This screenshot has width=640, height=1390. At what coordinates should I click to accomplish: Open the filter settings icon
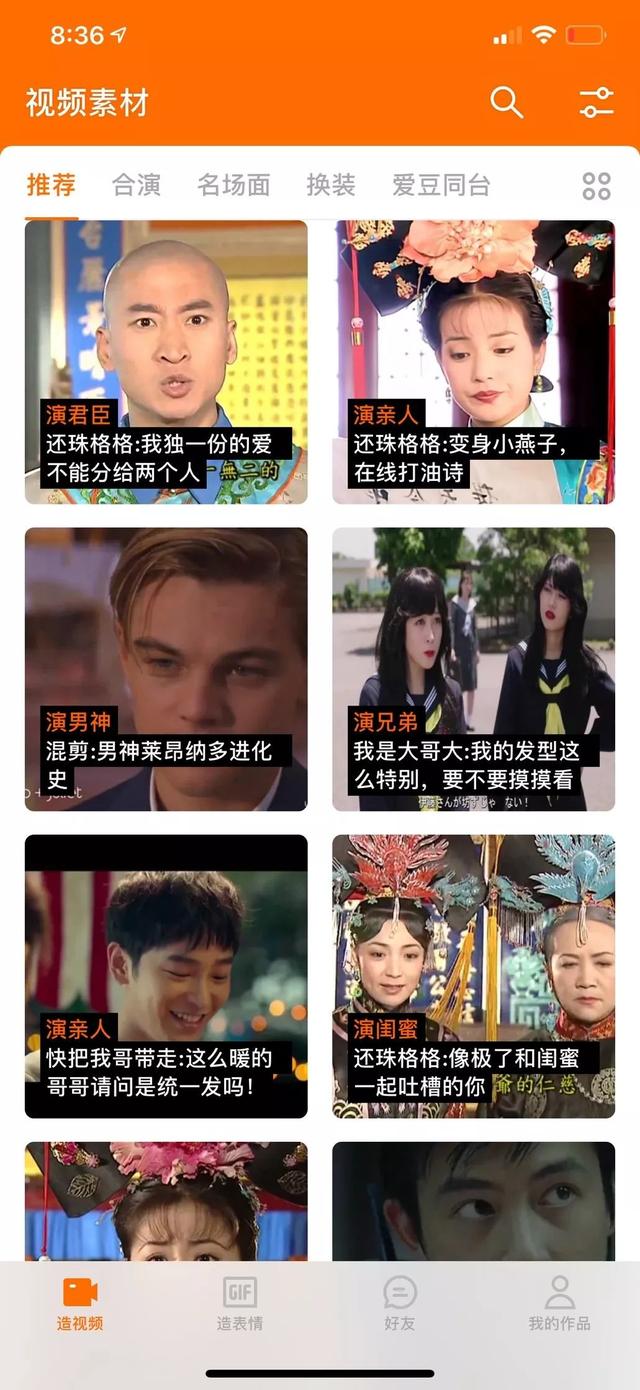(596, 102)
